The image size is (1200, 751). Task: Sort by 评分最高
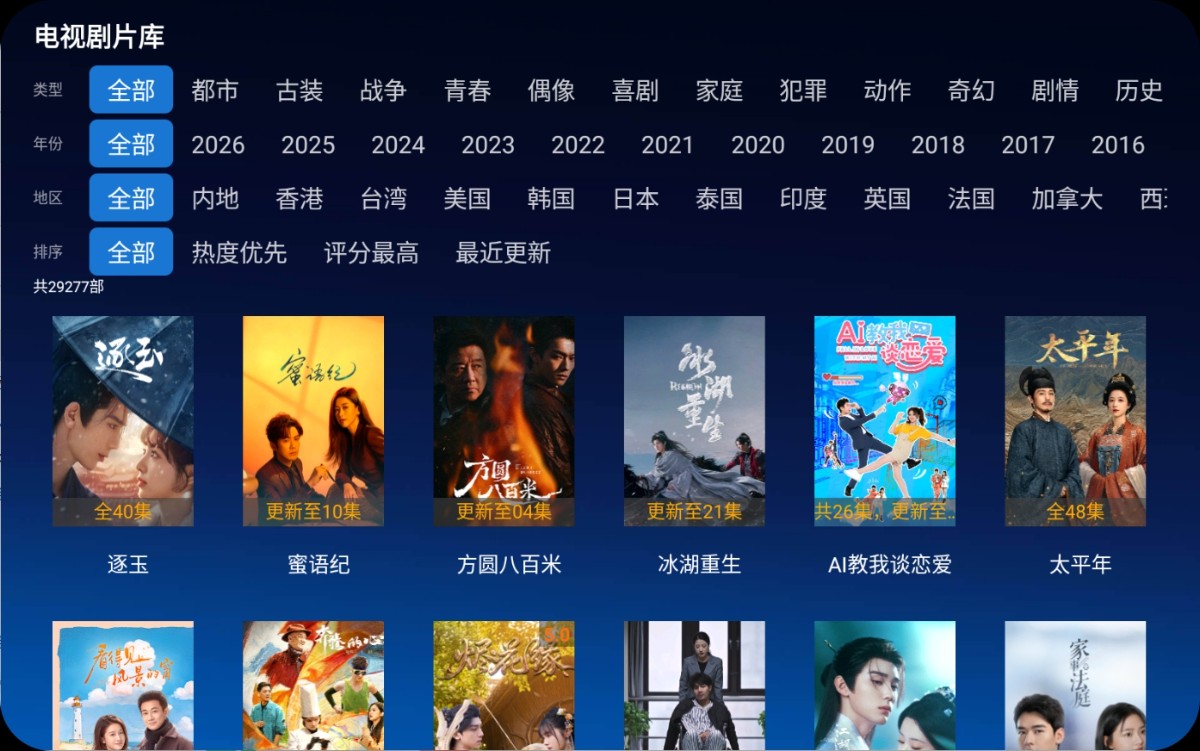(x=371, y=253)
